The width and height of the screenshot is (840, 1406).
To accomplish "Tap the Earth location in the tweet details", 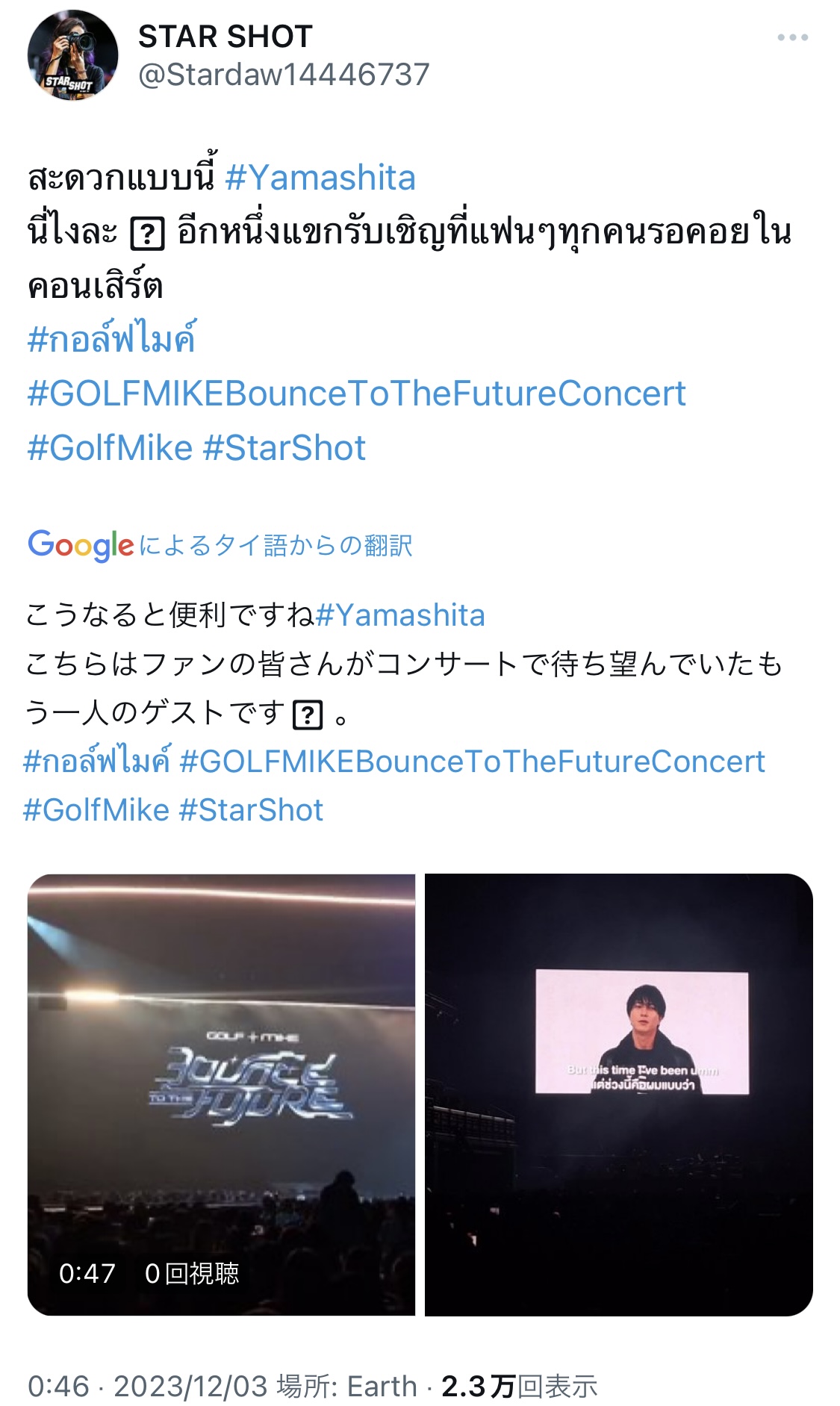I will click(x=382, y=1387).
